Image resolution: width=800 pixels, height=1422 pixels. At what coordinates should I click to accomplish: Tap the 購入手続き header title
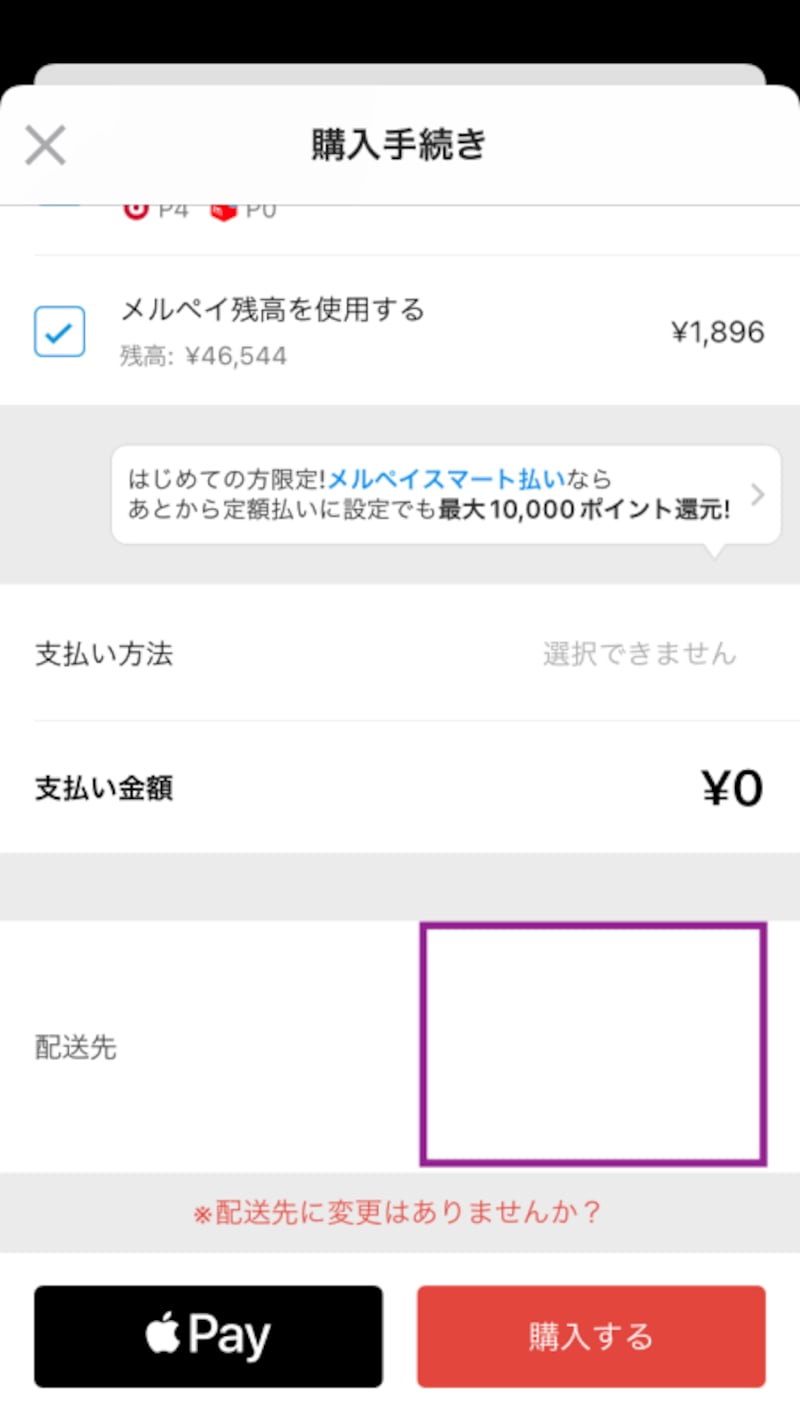click(x=398, y=144)
